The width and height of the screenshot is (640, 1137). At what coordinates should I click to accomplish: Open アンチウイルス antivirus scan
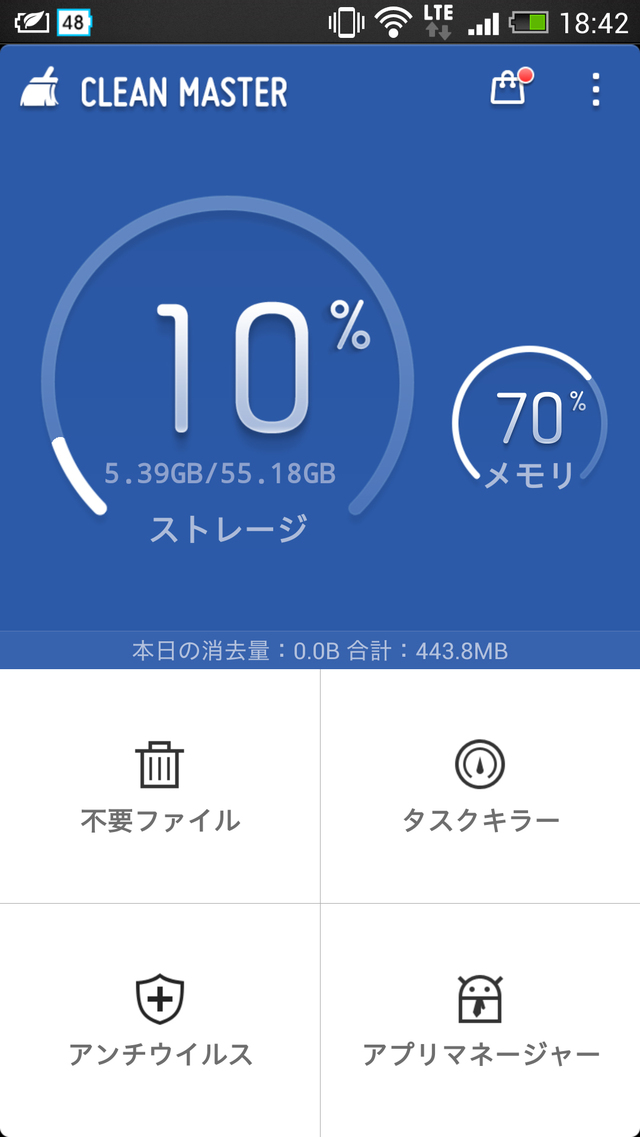160,1020
